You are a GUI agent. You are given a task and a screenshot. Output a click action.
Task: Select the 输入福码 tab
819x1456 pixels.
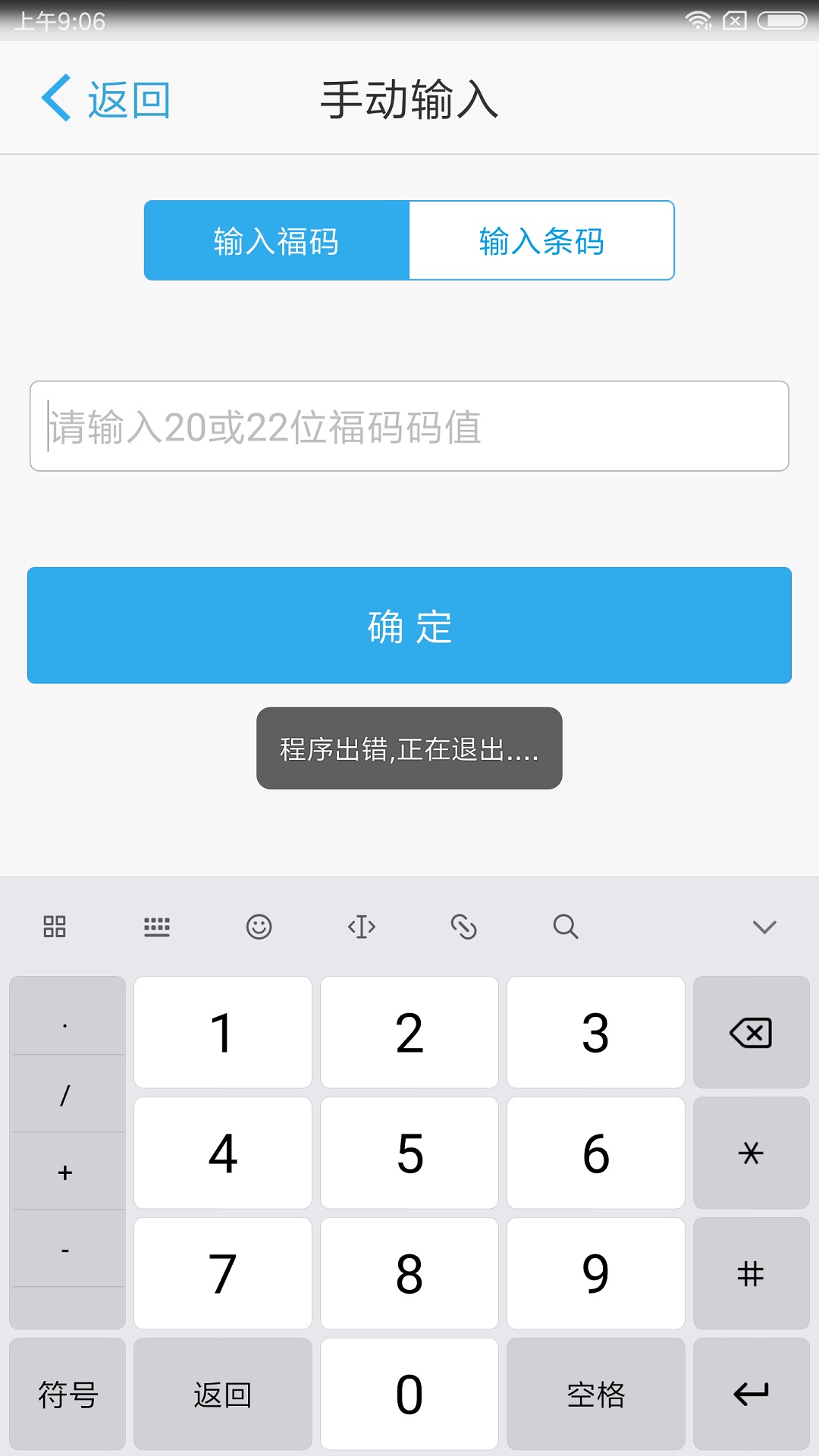[x=277, y=240]
